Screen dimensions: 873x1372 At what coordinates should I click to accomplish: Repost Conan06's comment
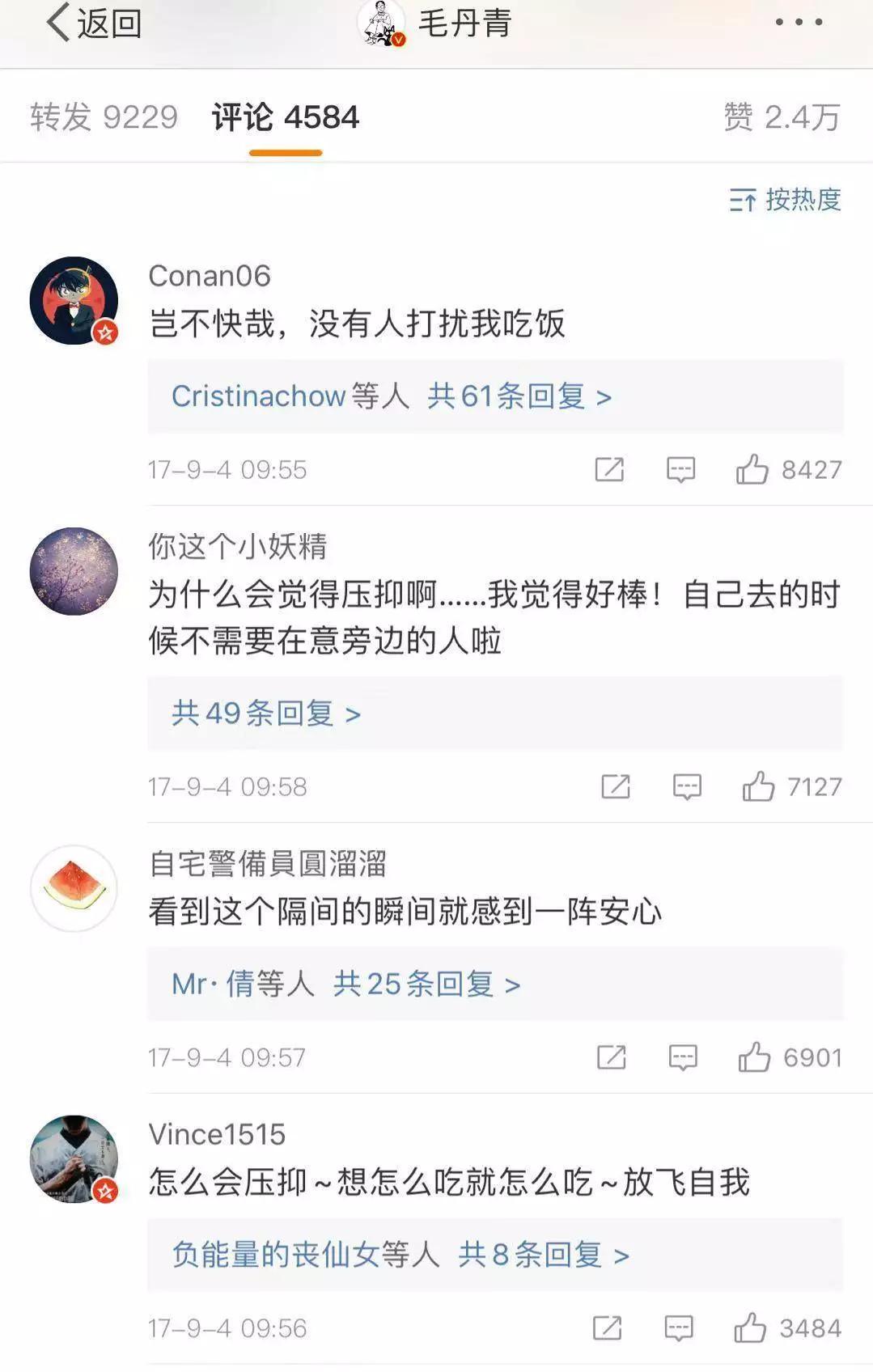[609, 469]
